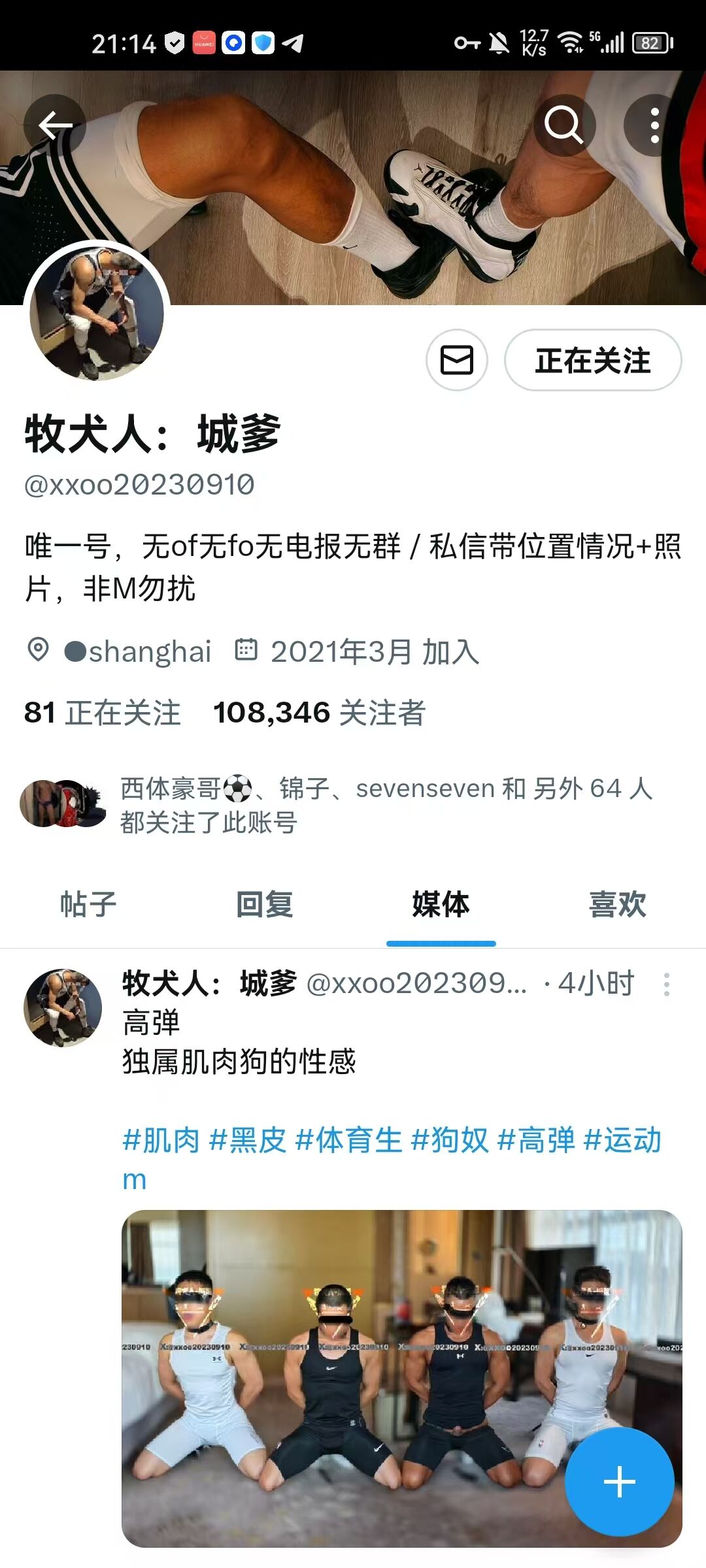Switch to the 帖子 tab
The width and height of the screenshot is (706, 1568).
[88, 905]
